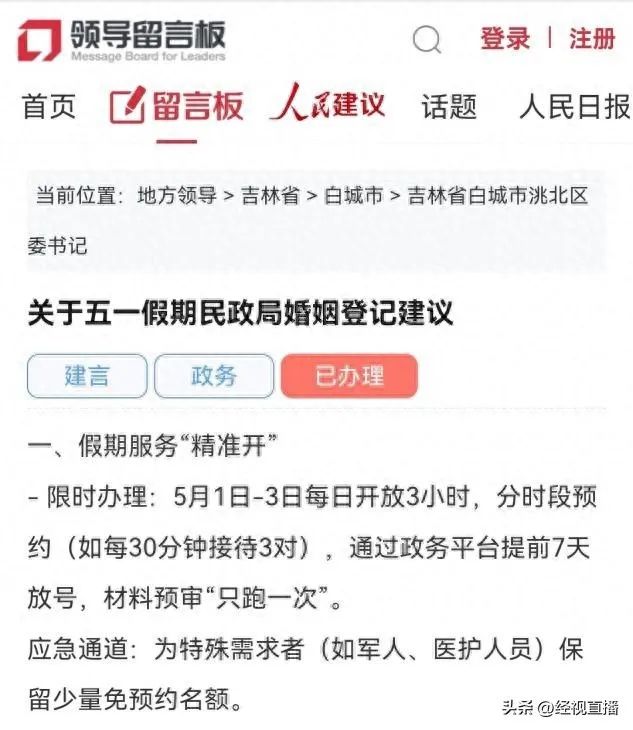Open 吉林省 in the breadcrumb
This screenshot has width=633, height=730.
[270, 196]
